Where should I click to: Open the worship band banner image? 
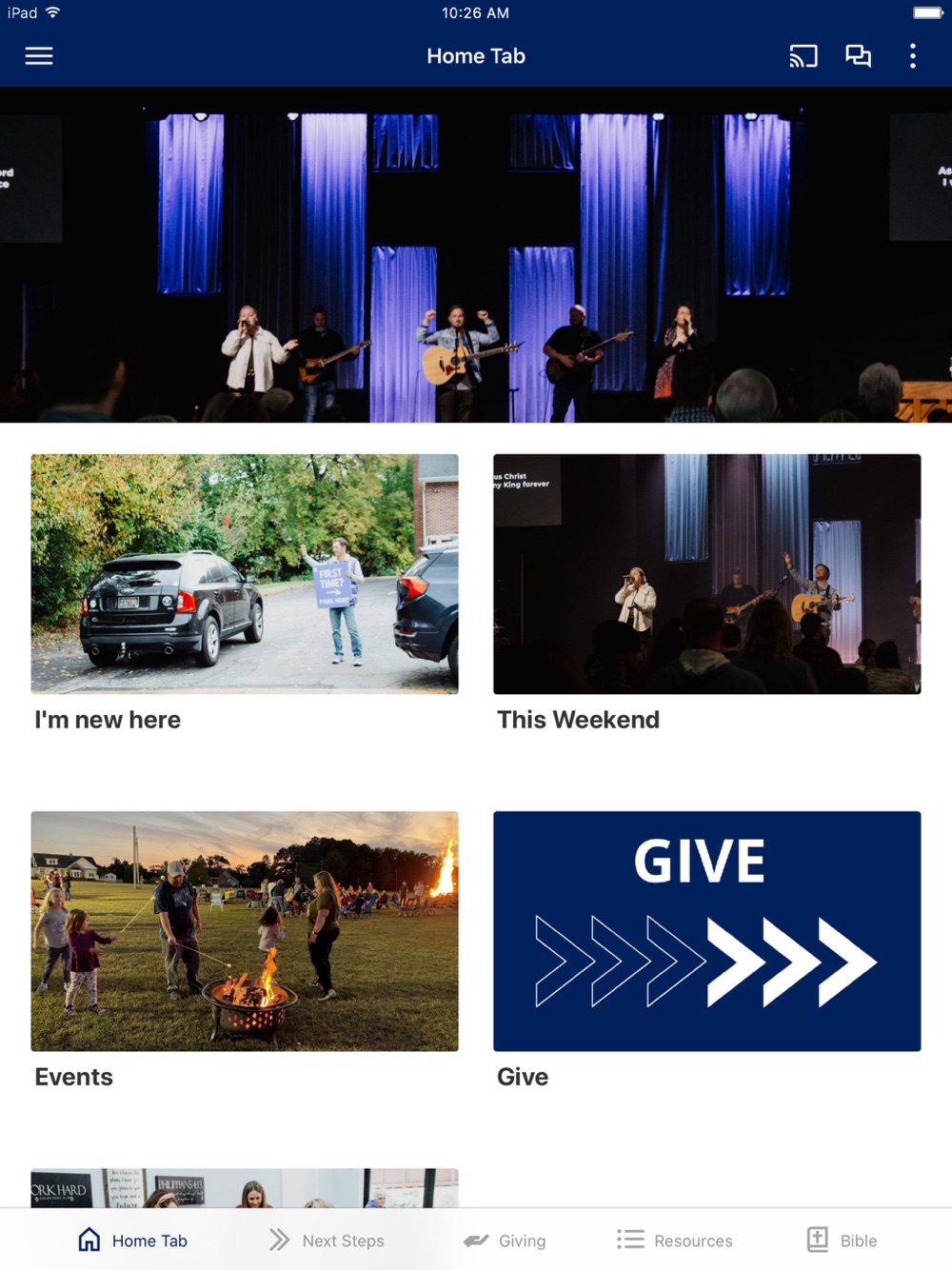[476, 255]
